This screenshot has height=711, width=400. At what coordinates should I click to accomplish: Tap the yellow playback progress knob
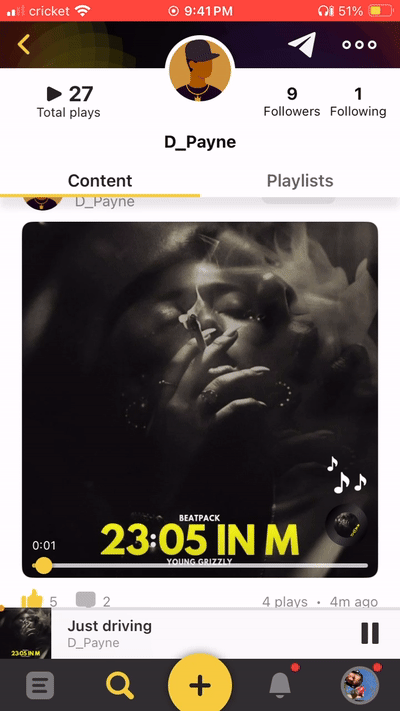coord(44,565)
